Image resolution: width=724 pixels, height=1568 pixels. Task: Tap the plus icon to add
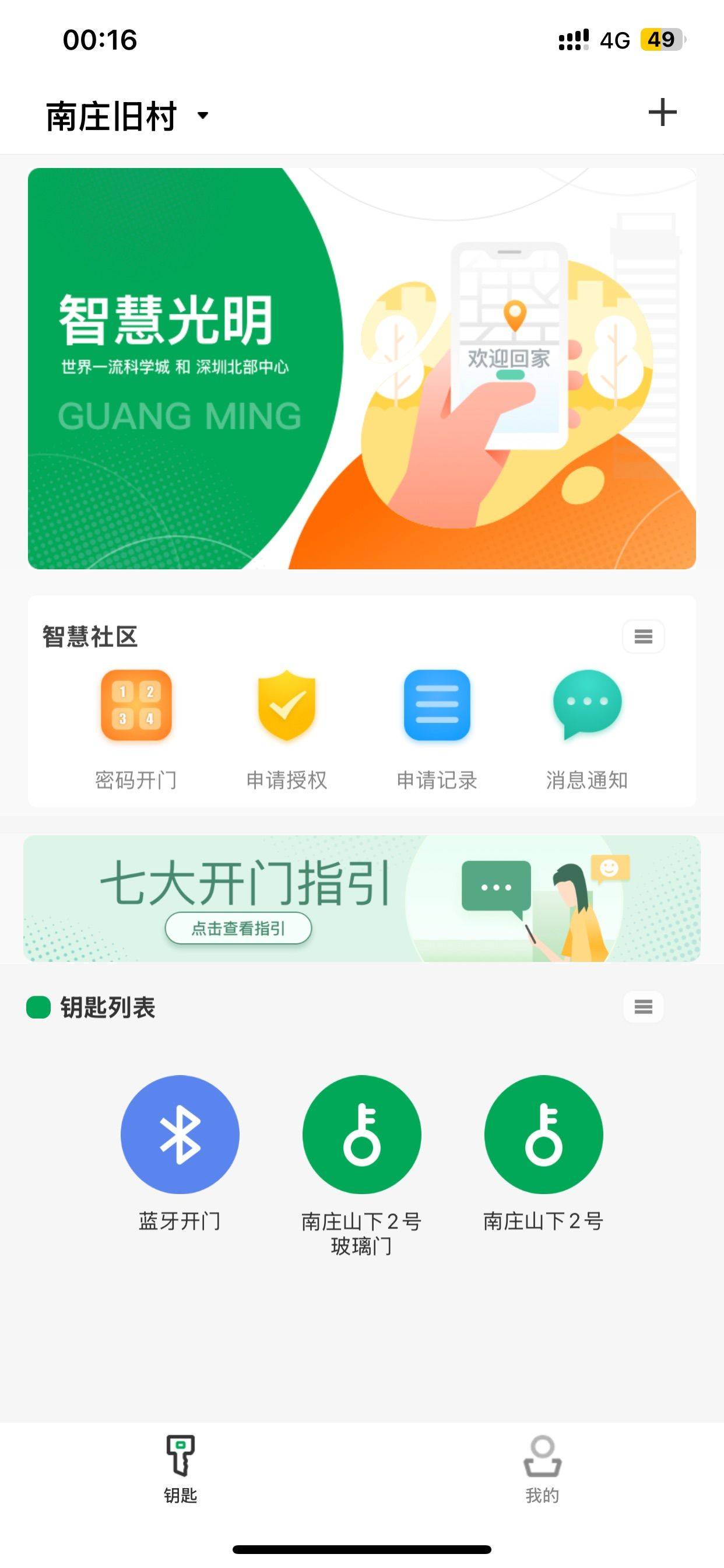pyautogui.click(x=662, y=113)
